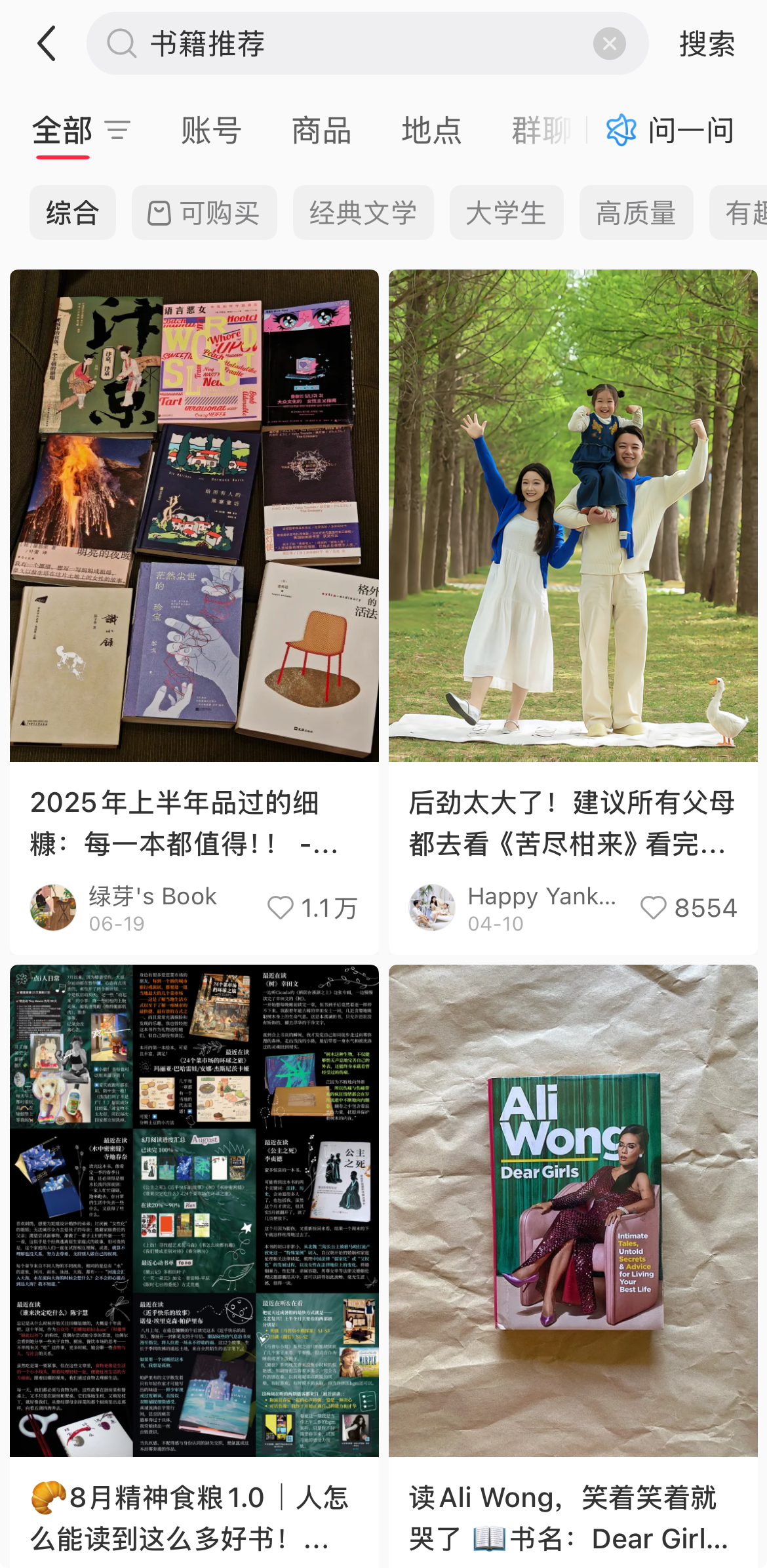Like the post by 绿芽's Book

281,908
